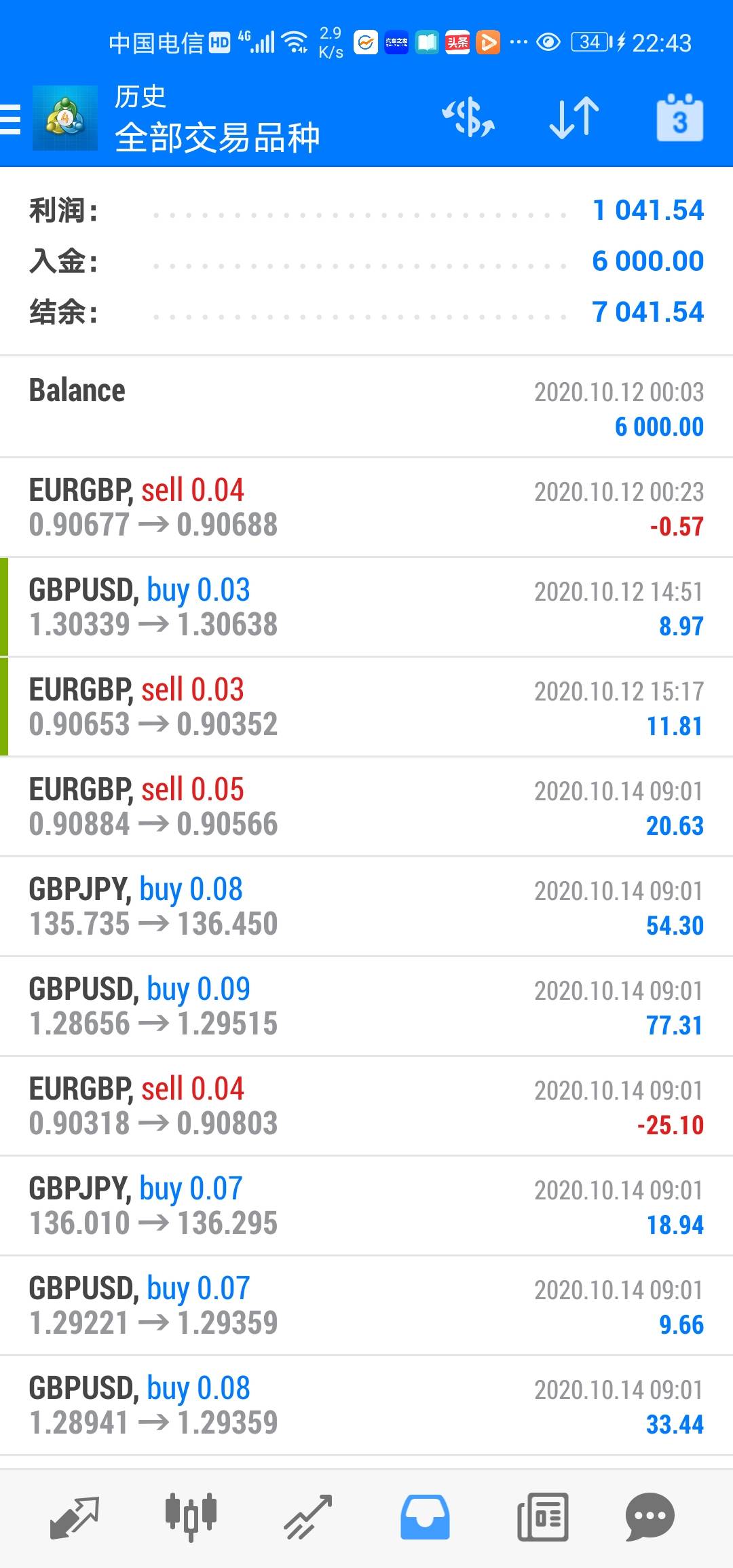The image size is (733, 1568).
Task: Switch to the Quotes tab
Action: tap(75, 1517)
